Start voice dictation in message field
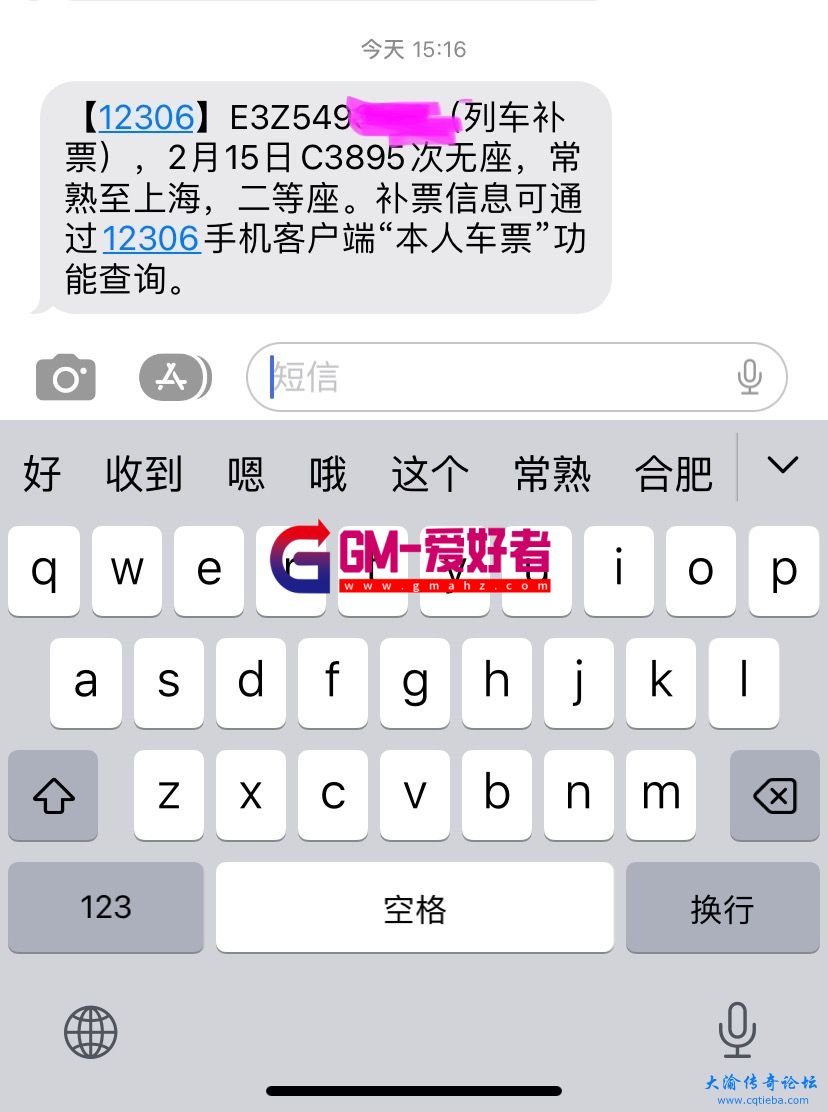The image size is (828, 1112). [x=749, y=377]
